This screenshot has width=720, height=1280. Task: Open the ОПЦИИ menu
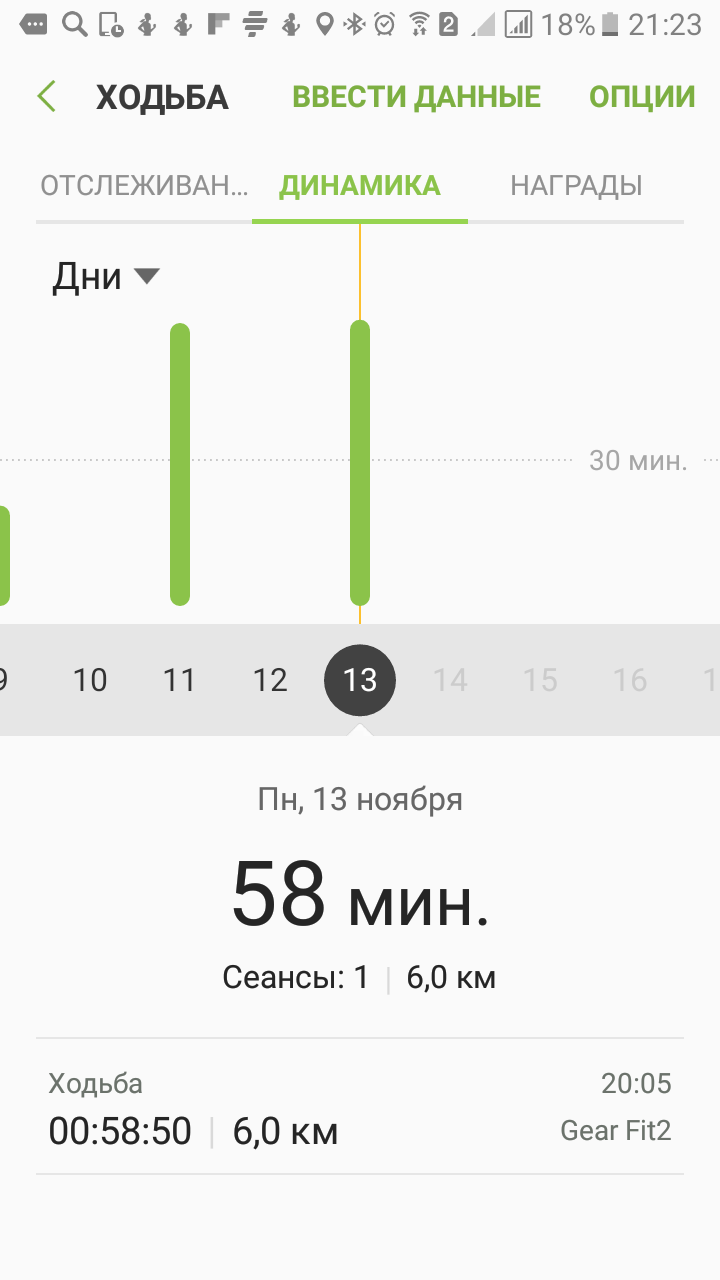point(641,97)
